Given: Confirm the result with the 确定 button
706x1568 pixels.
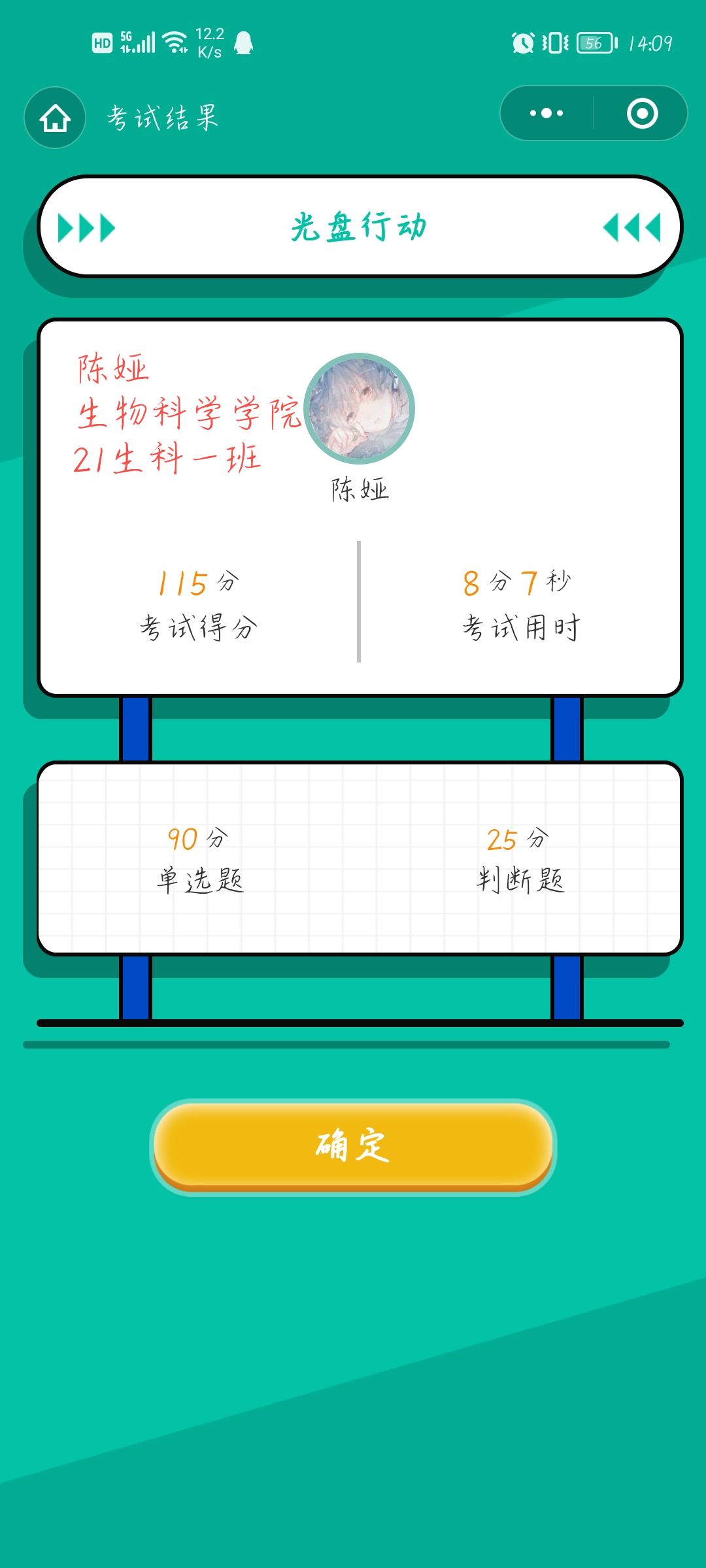Looking at the screenshot, I should 353,1147.
